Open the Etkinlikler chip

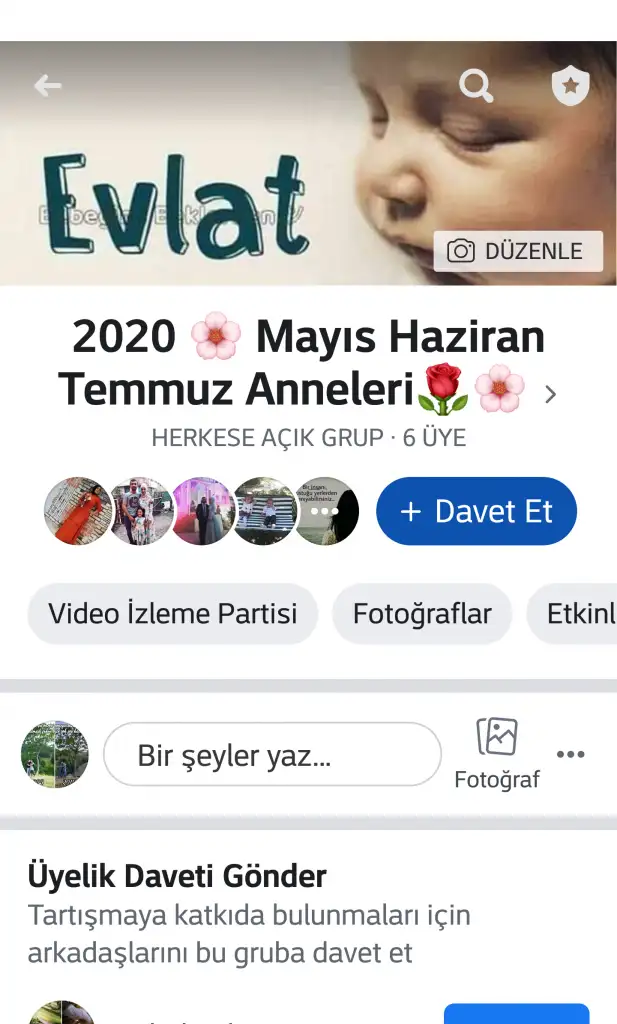(x=580, y=613)
